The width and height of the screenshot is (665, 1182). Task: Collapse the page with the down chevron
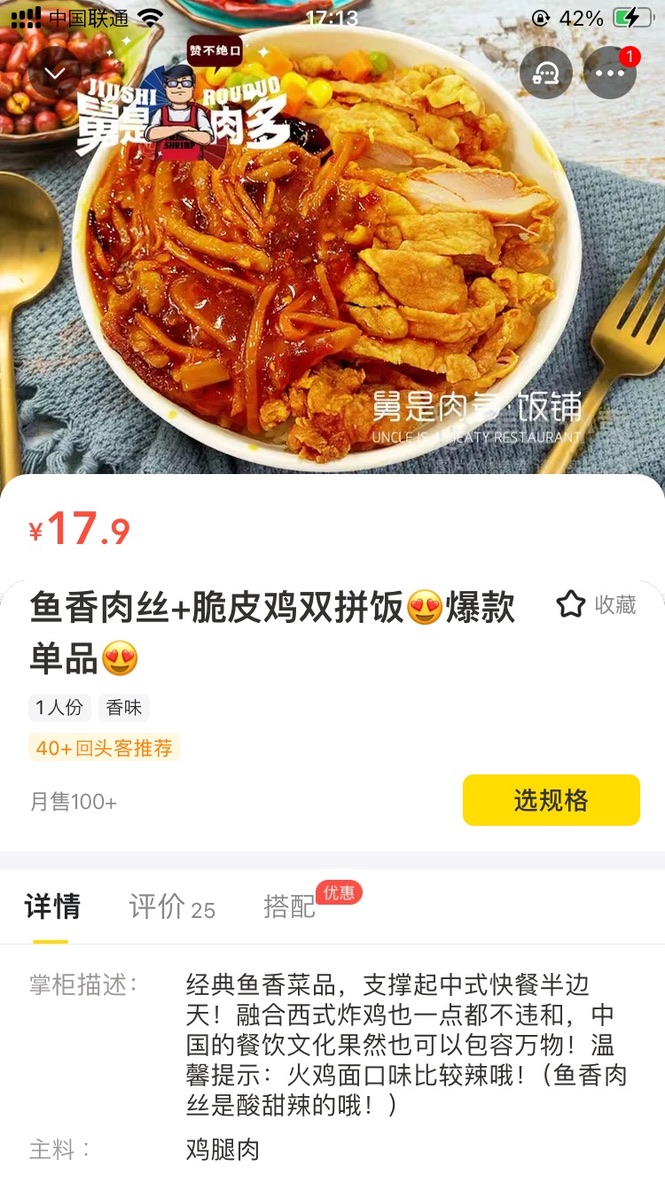pos(55,72)
